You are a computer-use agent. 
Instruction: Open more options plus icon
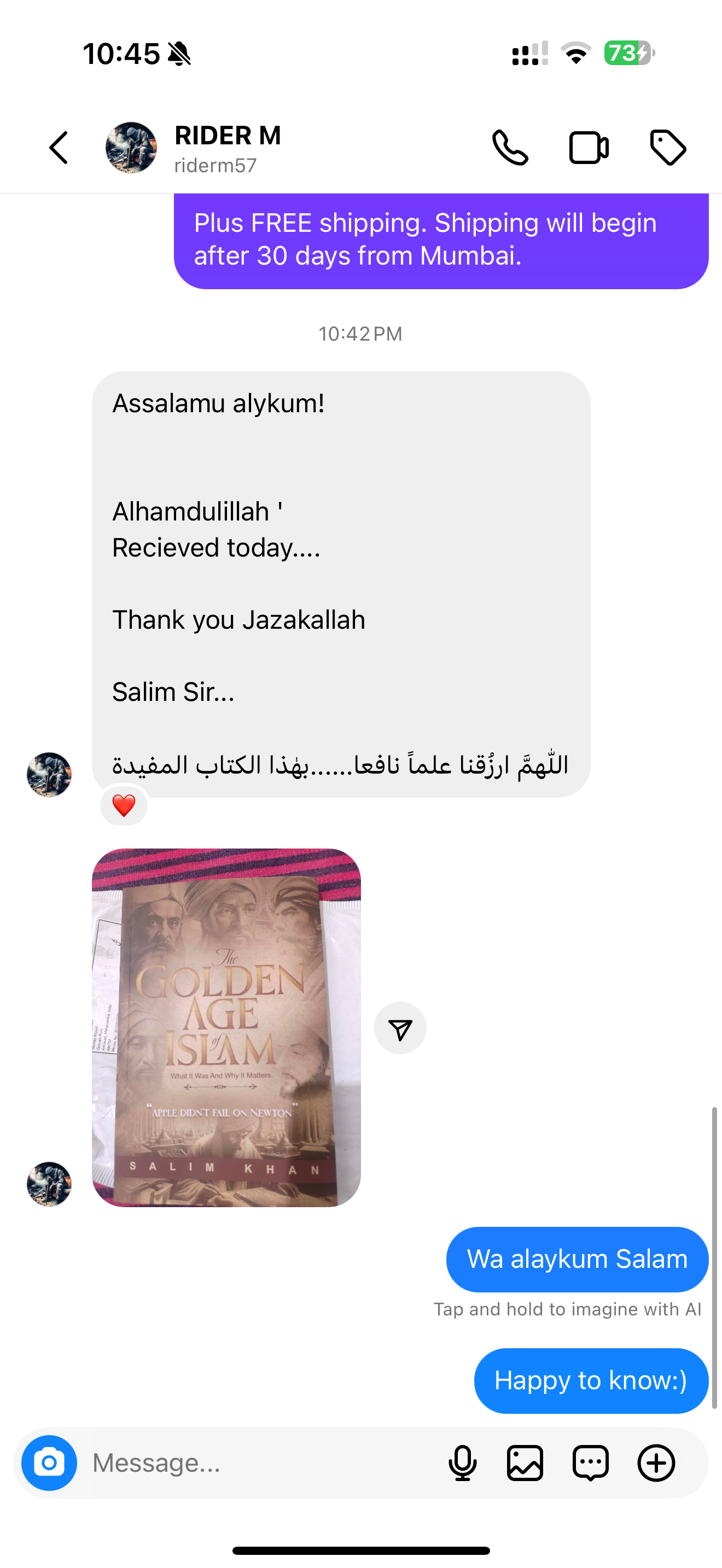pos(656,1462)
